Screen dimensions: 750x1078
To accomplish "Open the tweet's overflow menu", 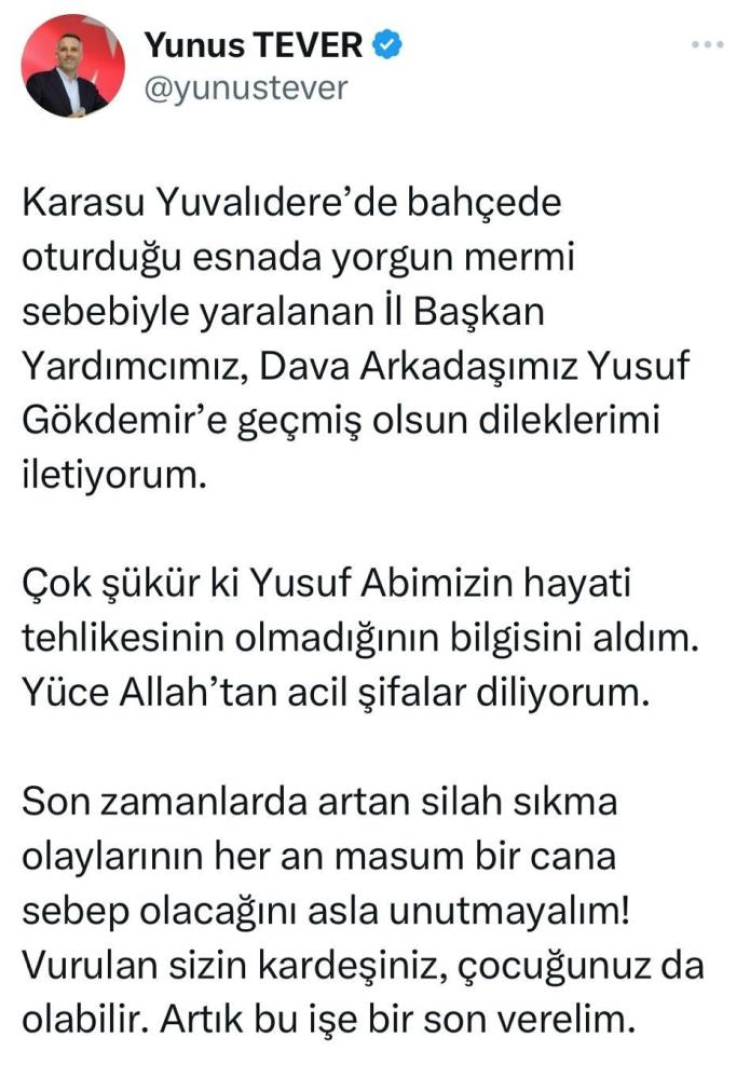I will [707, 45].
